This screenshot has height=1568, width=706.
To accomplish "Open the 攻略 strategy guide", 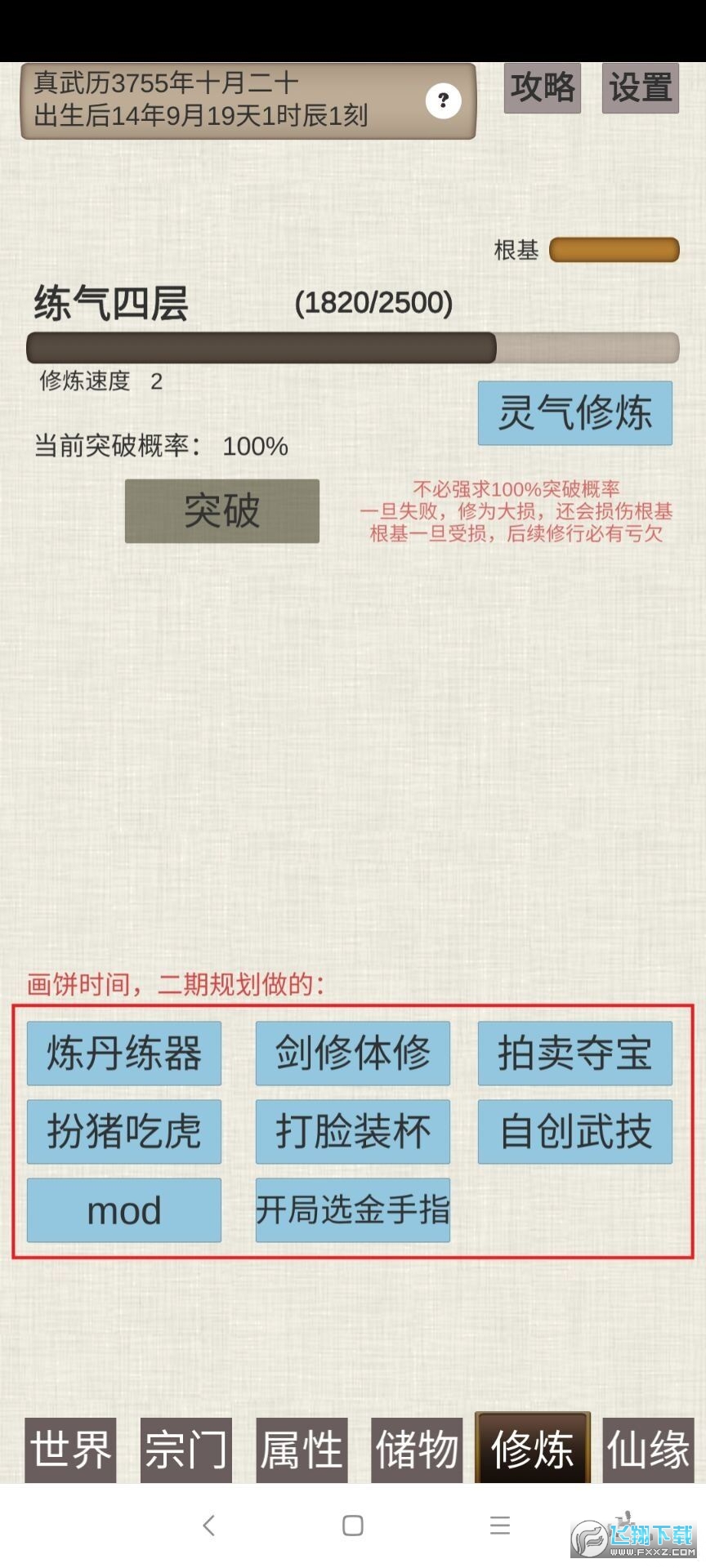I will tap(542, 87).
